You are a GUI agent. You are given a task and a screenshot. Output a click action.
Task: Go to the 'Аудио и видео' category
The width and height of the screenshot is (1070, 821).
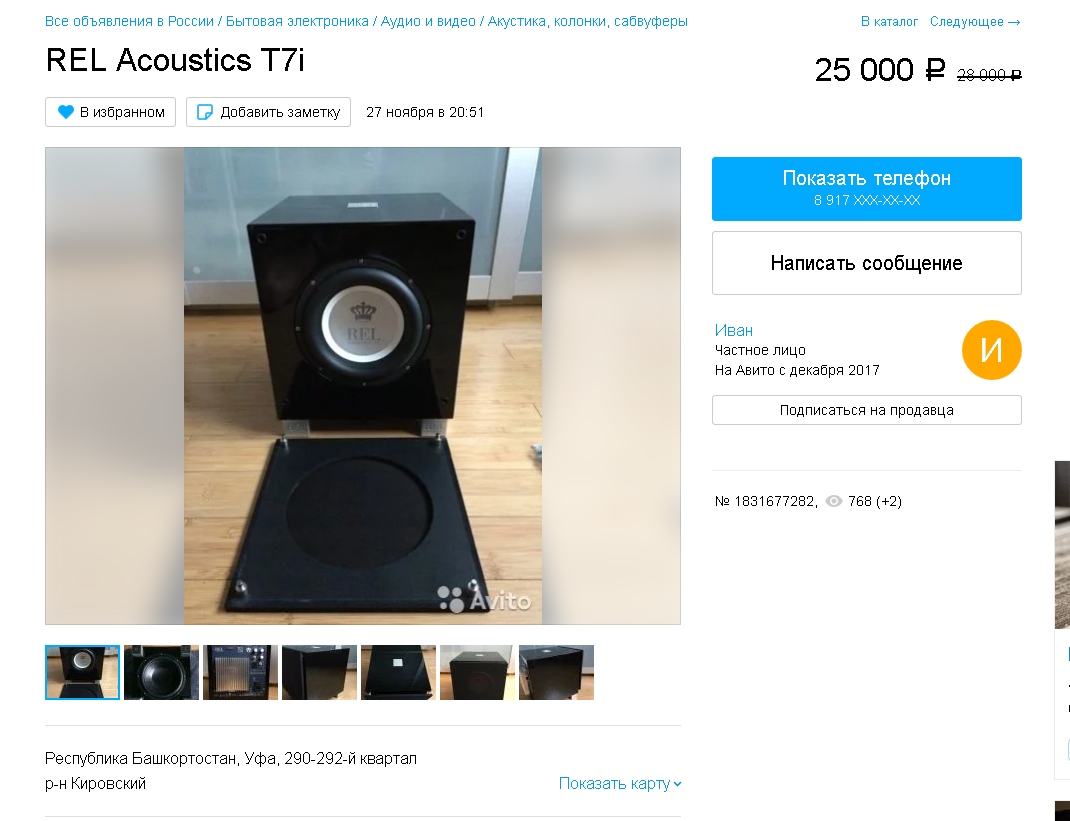tap(428, 21)
